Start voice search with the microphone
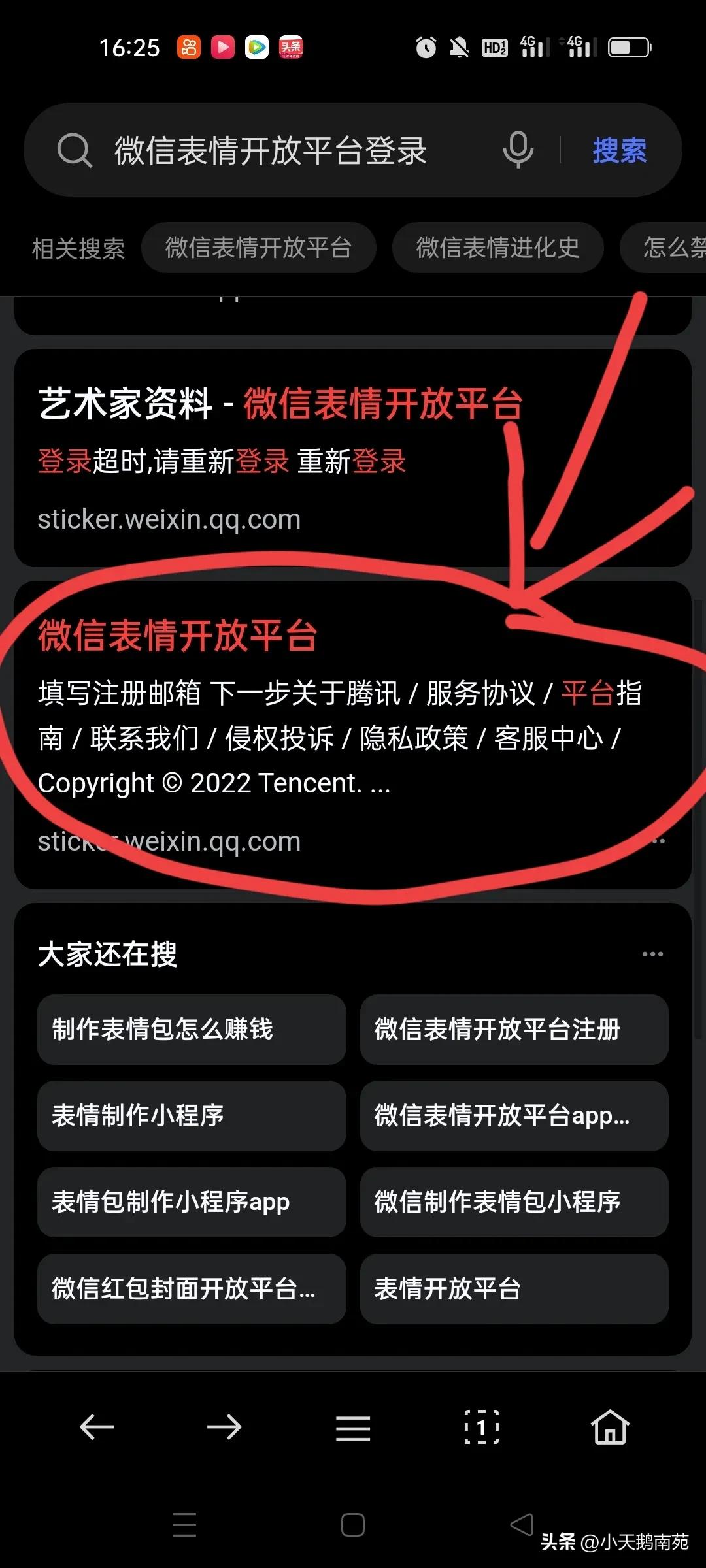The image size is (706, 1568). 518,150
